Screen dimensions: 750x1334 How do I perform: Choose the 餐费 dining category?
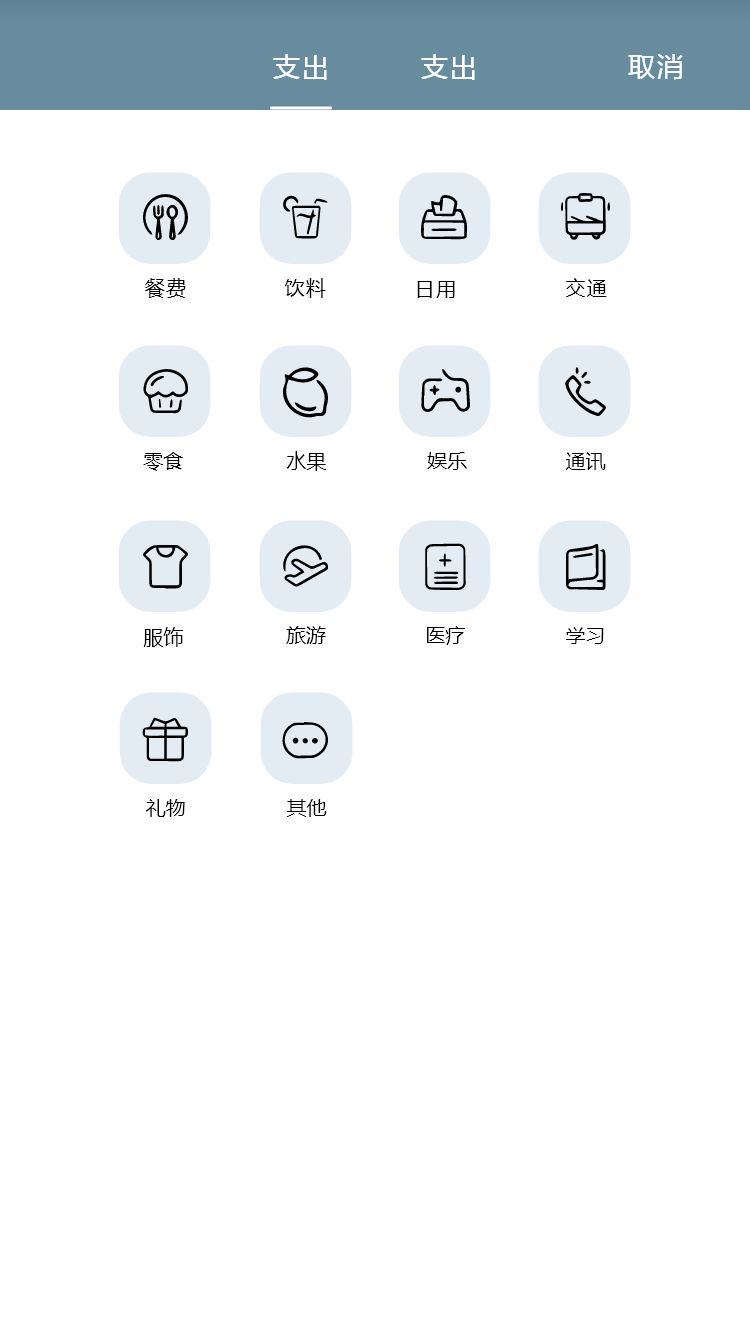[x=165, y=219]
